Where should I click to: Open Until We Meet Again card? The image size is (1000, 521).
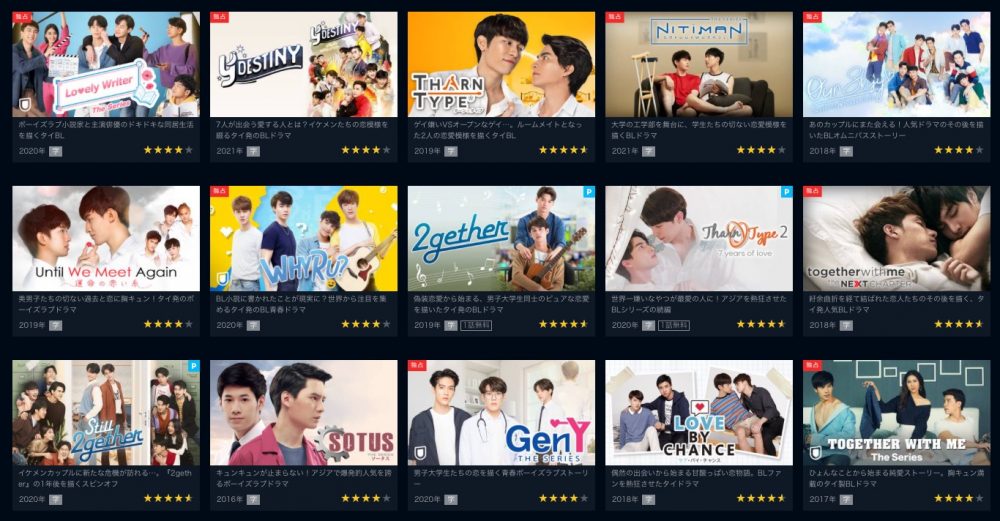click(x=105, y=239)
